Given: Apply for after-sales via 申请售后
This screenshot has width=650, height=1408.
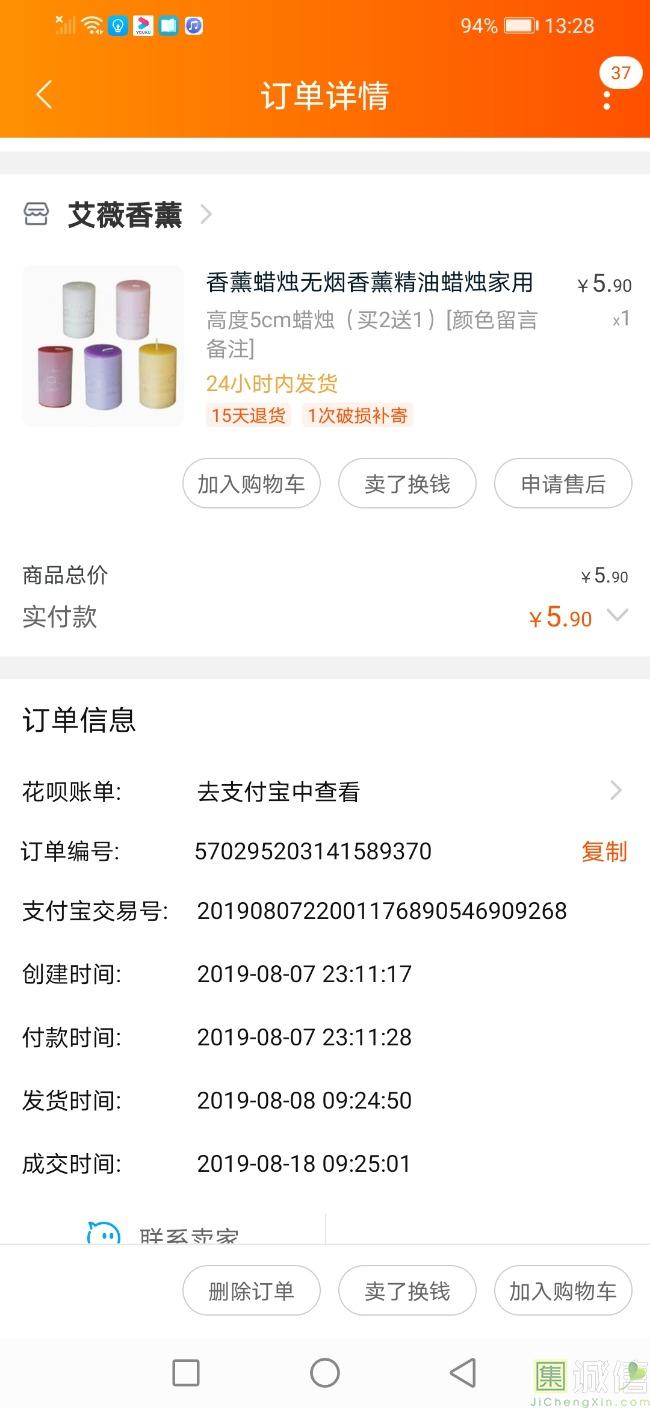Looking at the screenshot, I should (x=563, y=484).
